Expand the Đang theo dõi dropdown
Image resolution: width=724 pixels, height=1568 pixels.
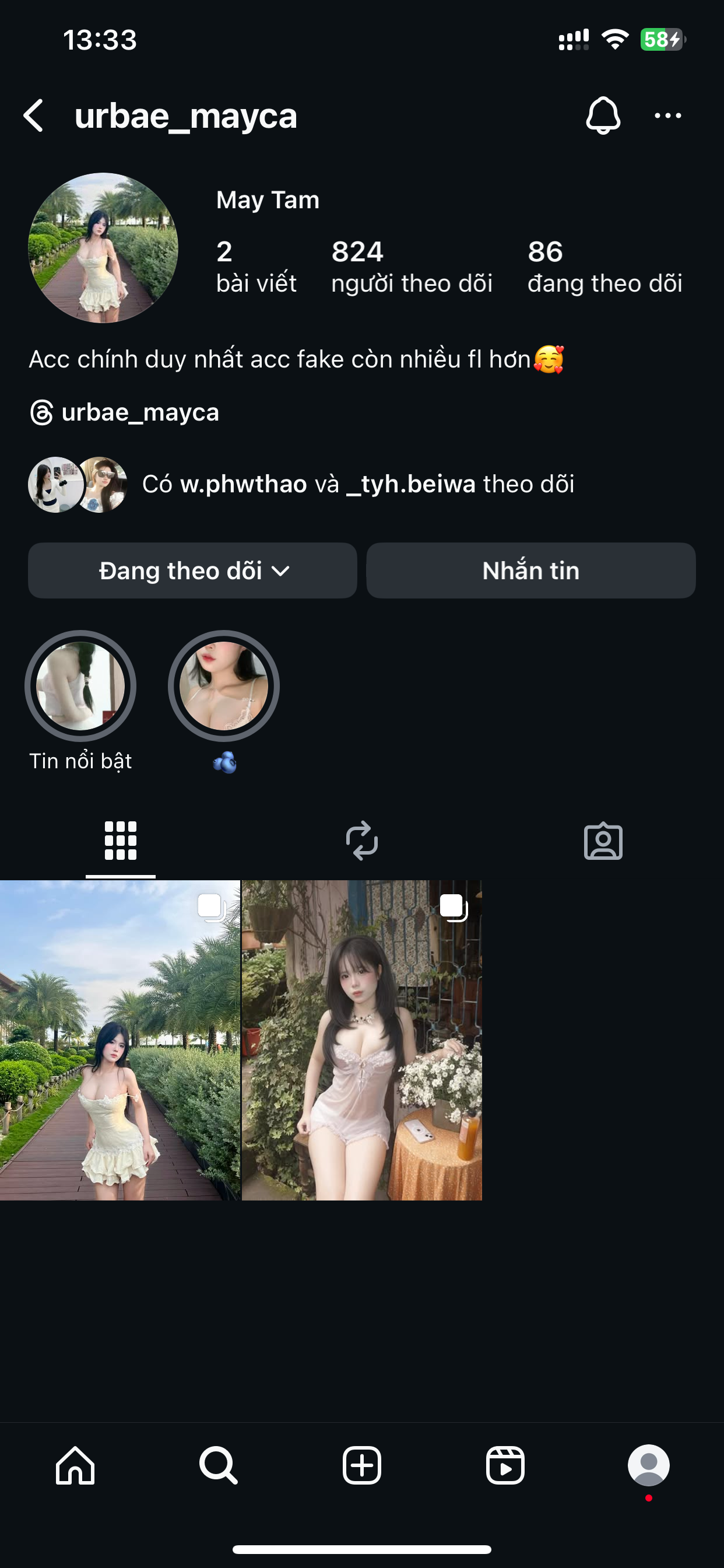point(192,570)
